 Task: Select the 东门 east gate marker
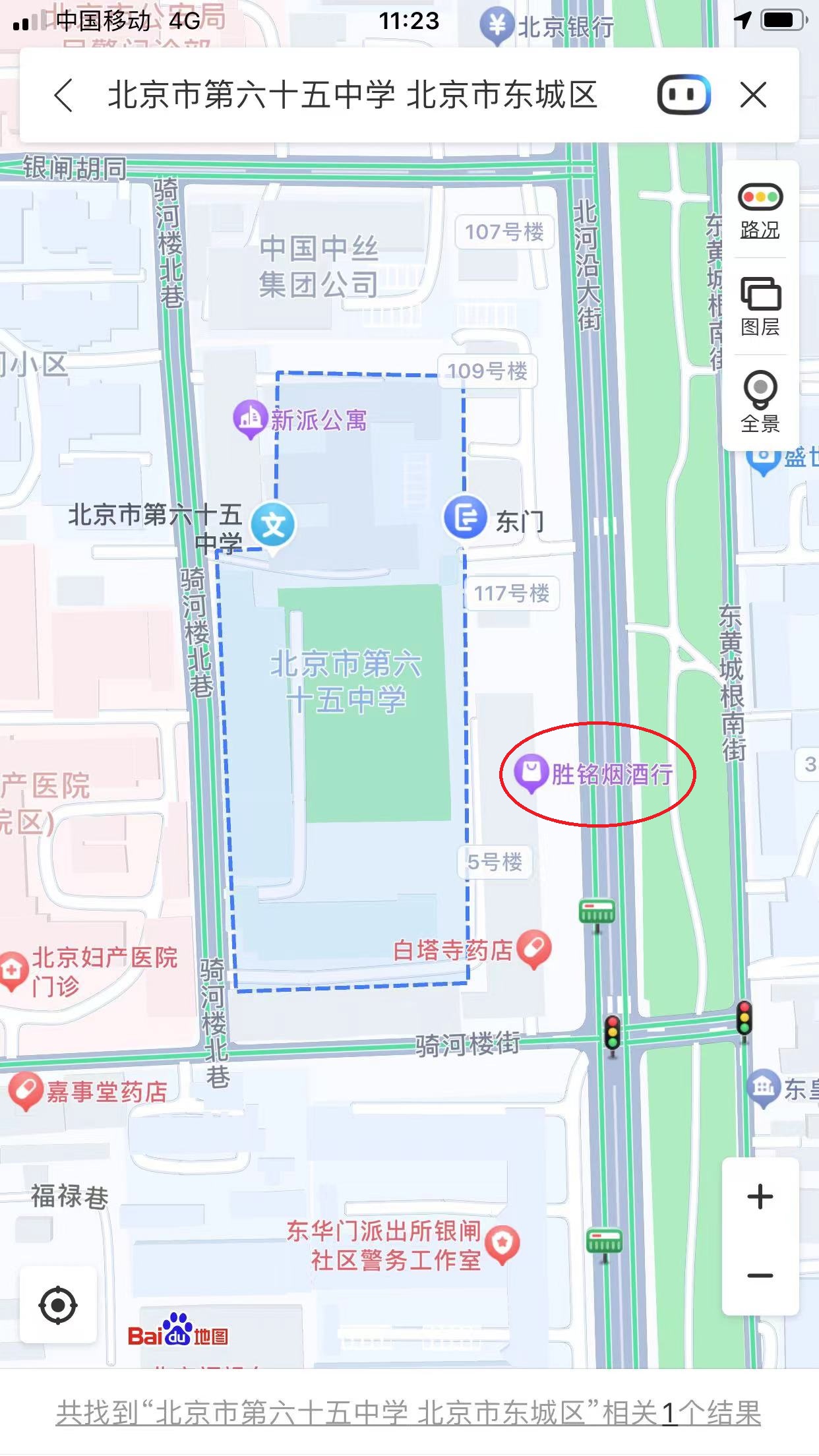tap(466, 517)
